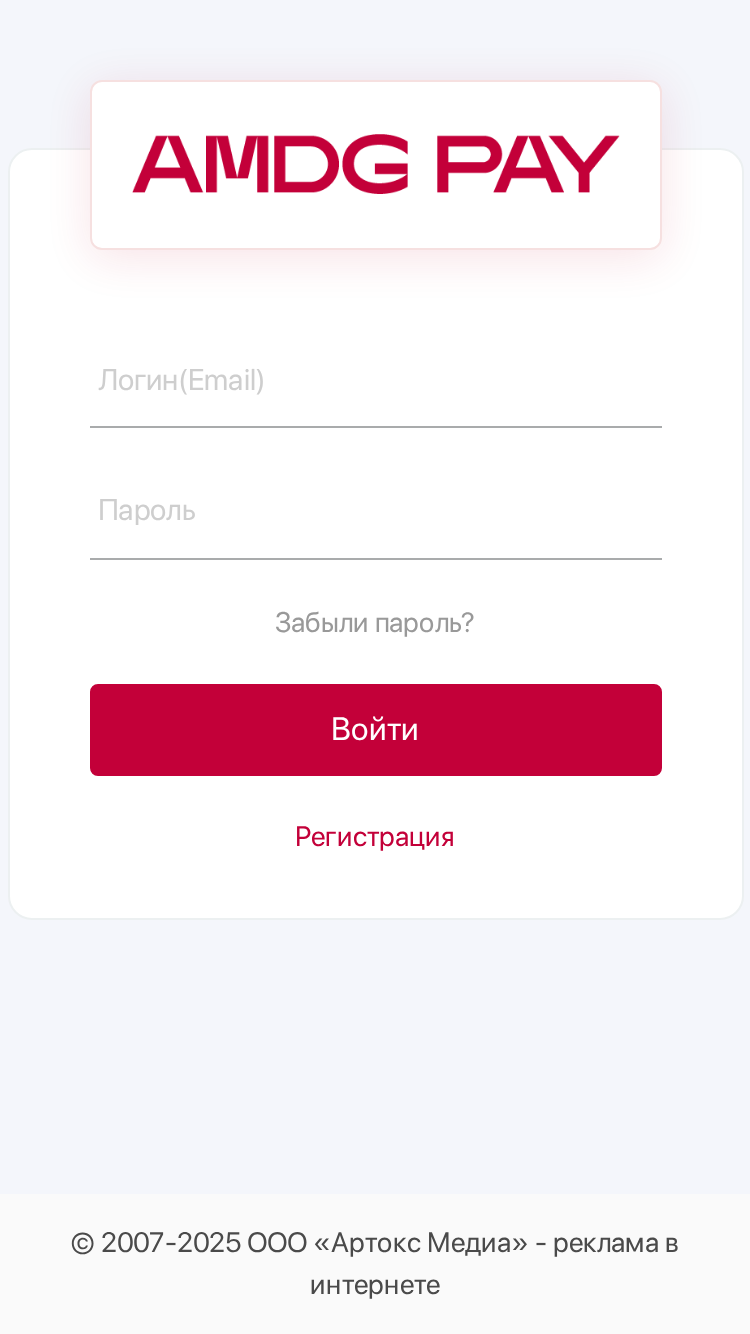Select the Пароль password field
The height and width of the screenshot is (1334, 750).
click(375, 512)
